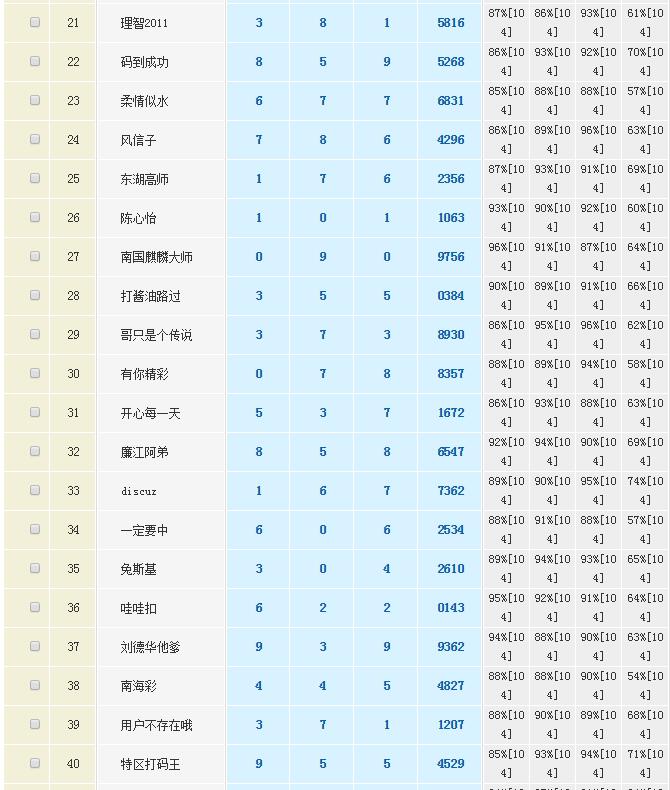This screenshot has width=670, height=790.
Task: Check the box for 陈心怡
Action: 35,217
